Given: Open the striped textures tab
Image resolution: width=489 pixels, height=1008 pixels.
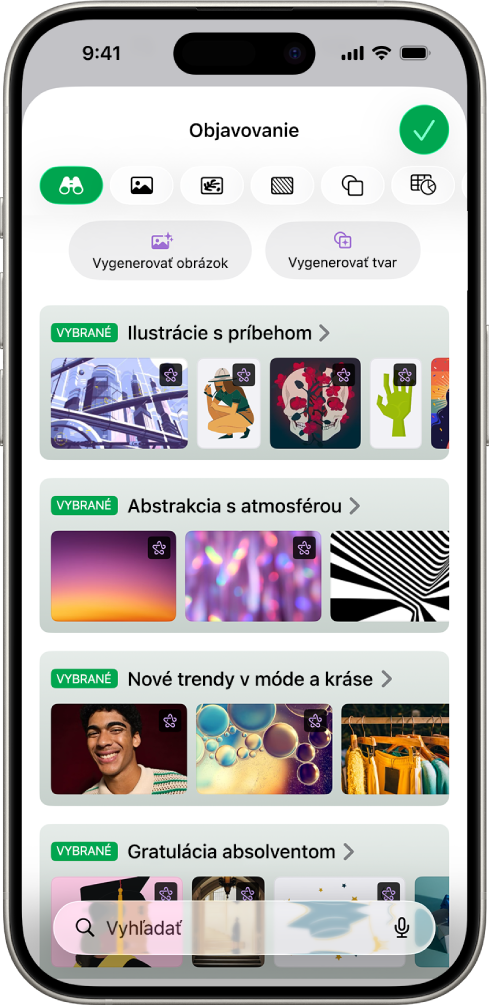Looking at the screenshot, I should click(282, 186).
